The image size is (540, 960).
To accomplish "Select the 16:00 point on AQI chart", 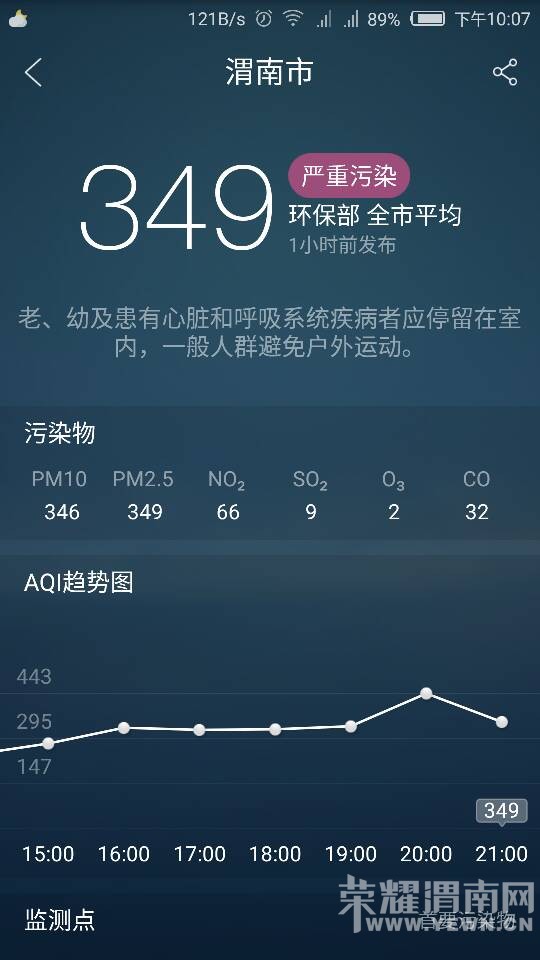I will (124, 727).
